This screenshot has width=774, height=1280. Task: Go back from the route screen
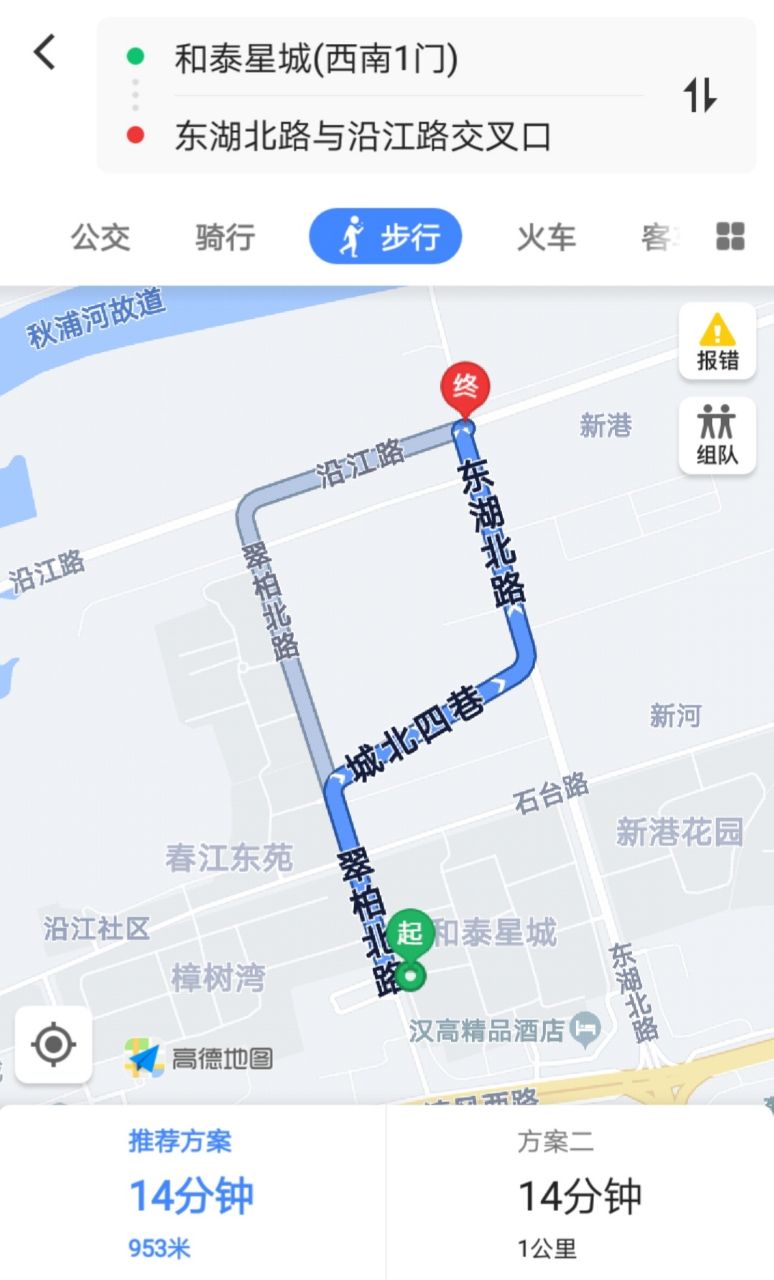coord(45,52)
